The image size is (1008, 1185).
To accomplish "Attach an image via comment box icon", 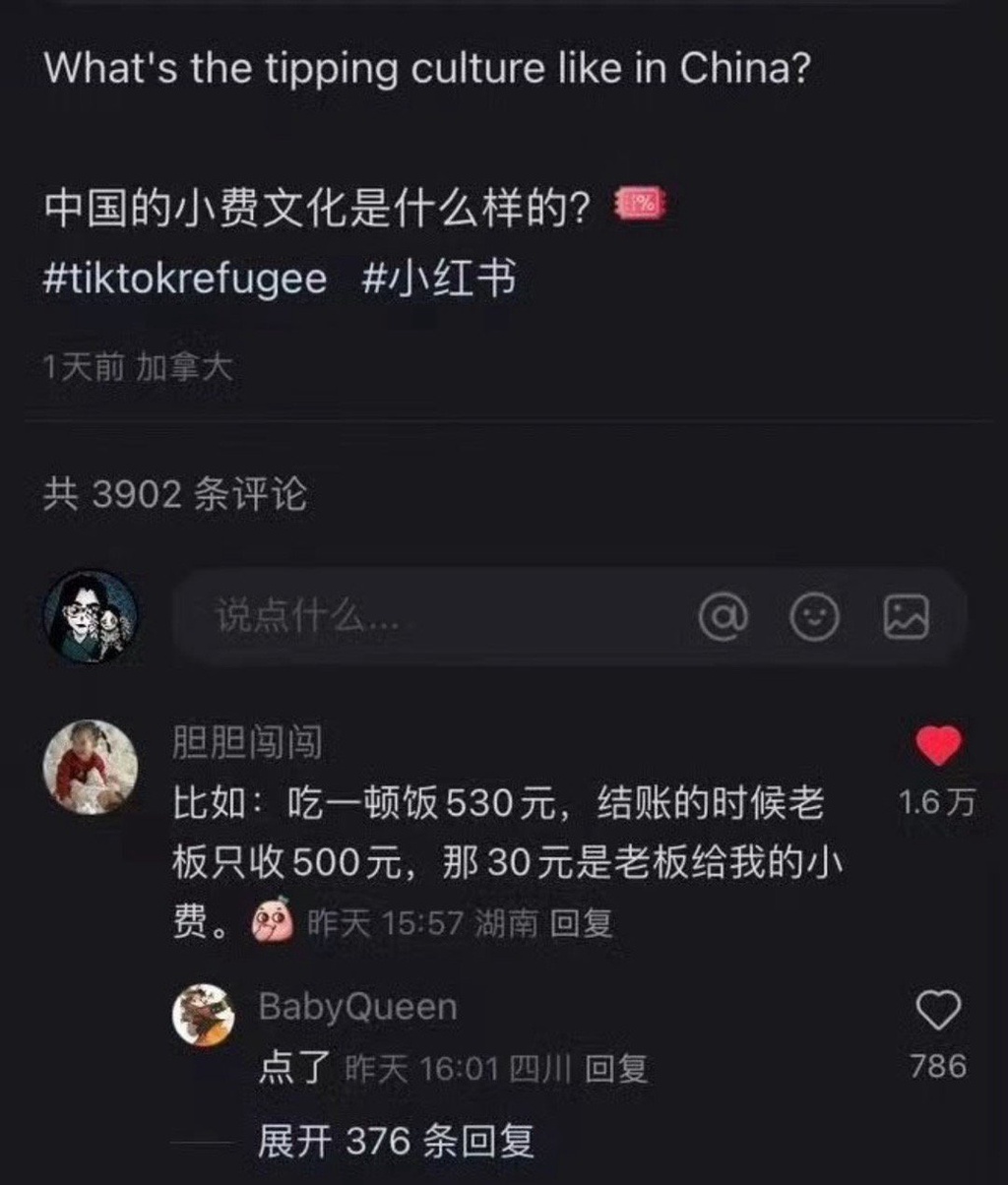I will (x=907, y=617).
